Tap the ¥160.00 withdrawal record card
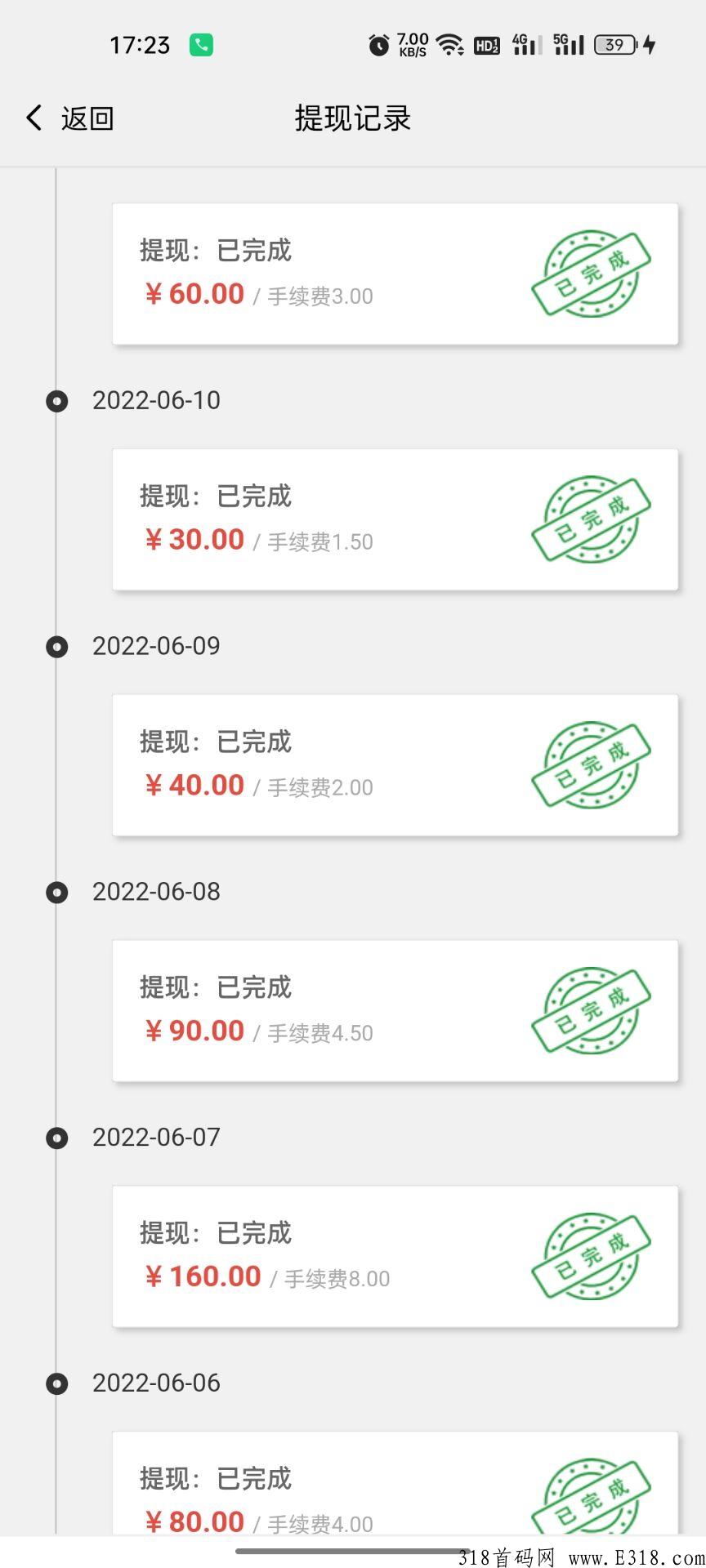Image resolution: width=706 pixels, height=1568 pixels. pos(395,1257)
